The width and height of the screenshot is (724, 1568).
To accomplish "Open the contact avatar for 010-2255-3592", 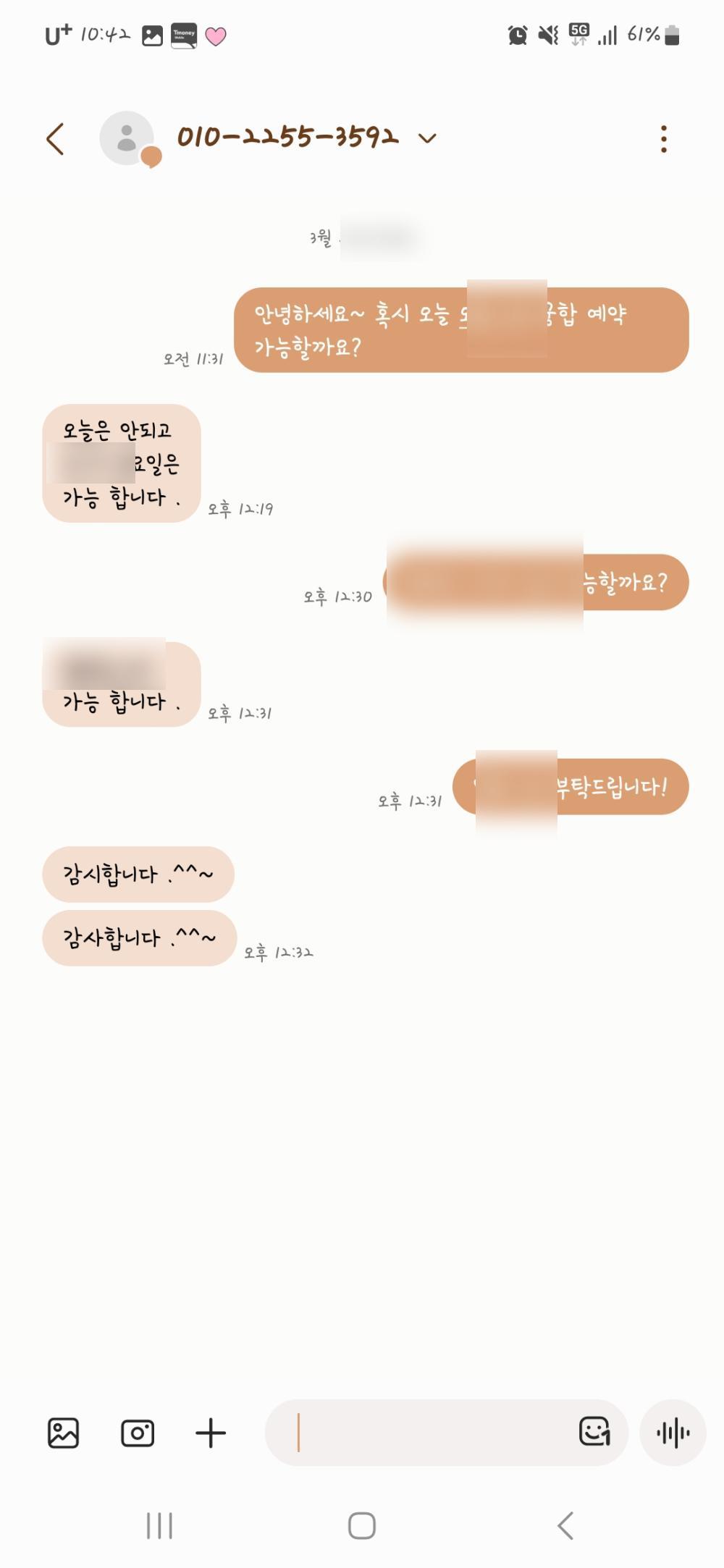I will click(127, 138).
